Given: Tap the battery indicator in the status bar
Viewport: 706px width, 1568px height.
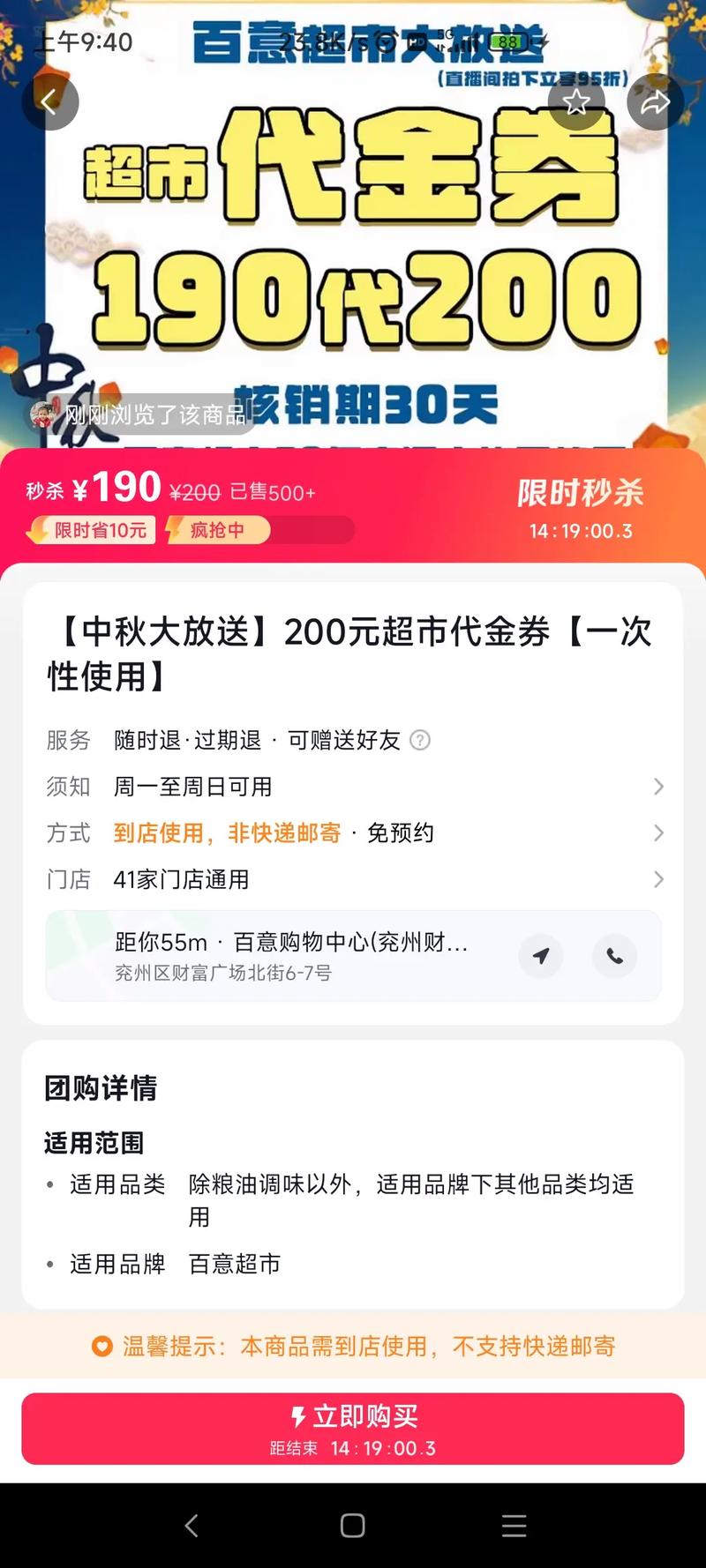Looking at the screenshot, I should (x=507, y=40).
